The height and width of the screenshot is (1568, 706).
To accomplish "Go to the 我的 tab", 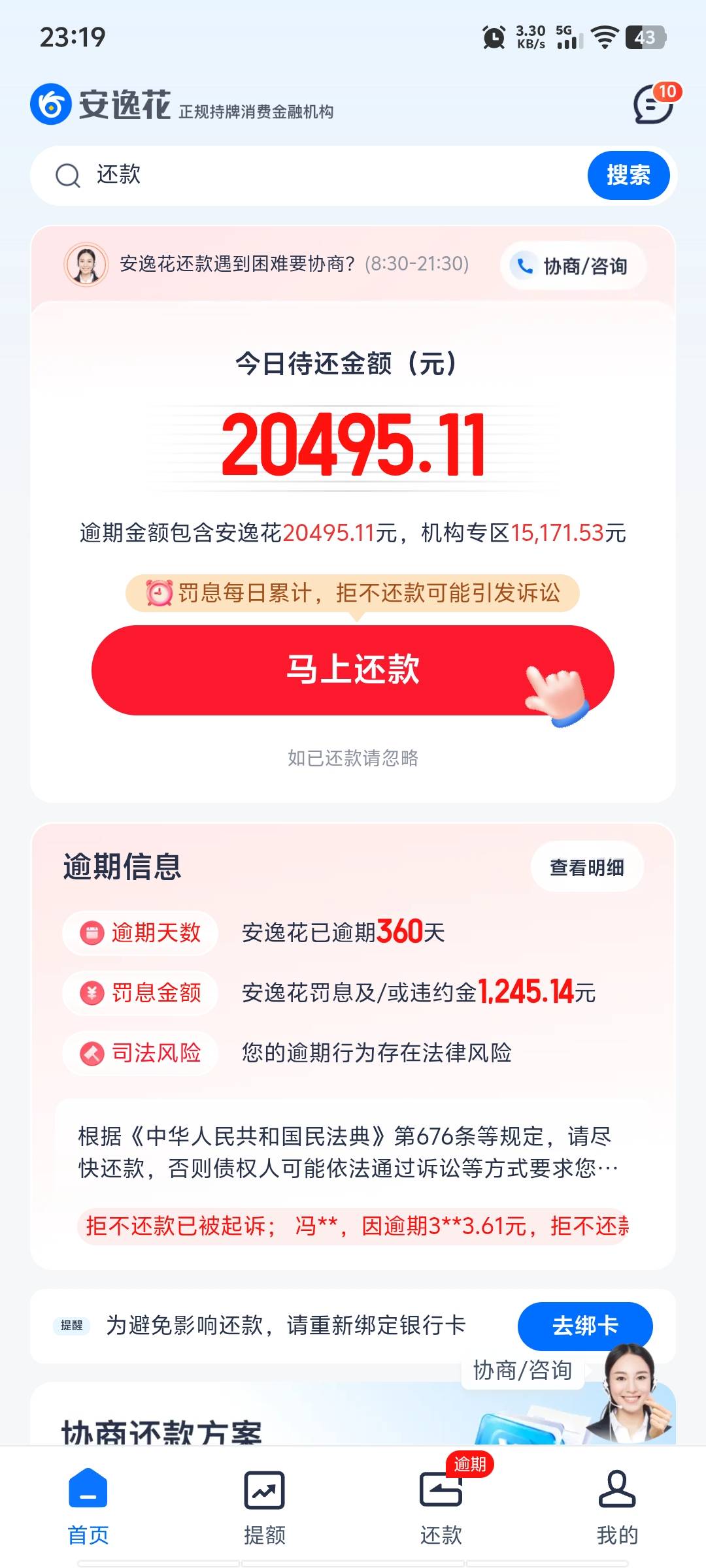I will click(x=617, y=1506).
